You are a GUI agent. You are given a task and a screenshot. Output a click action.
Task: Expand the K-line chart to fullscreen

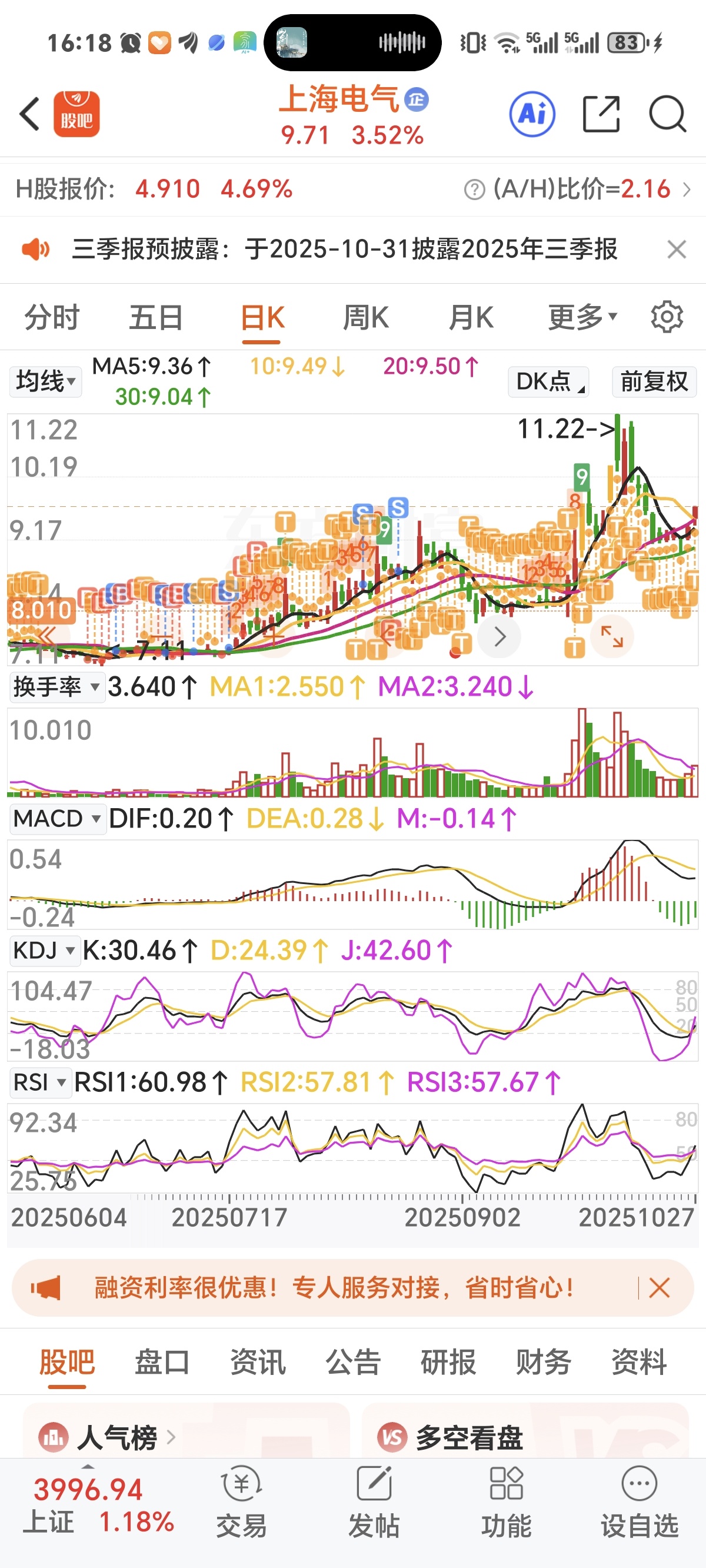(x=612, y=636)
